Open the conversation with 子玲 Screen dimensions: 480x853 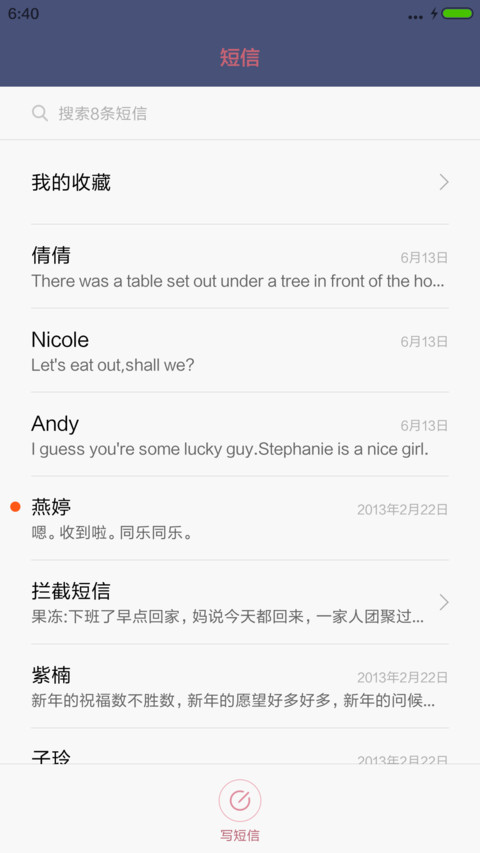coord(240,746)
